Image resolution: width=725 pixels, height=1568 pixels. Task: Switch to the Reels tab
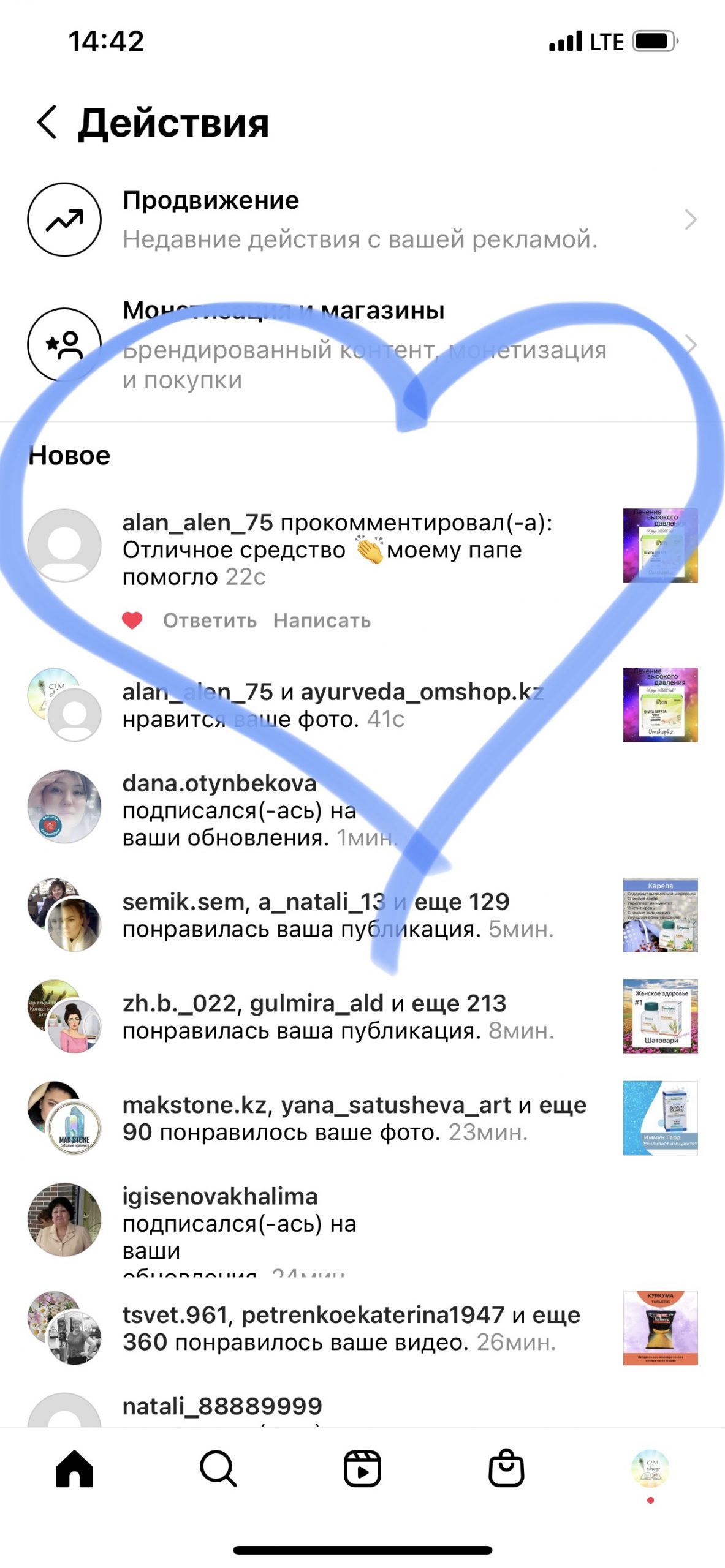click(x=362, y=1469)
